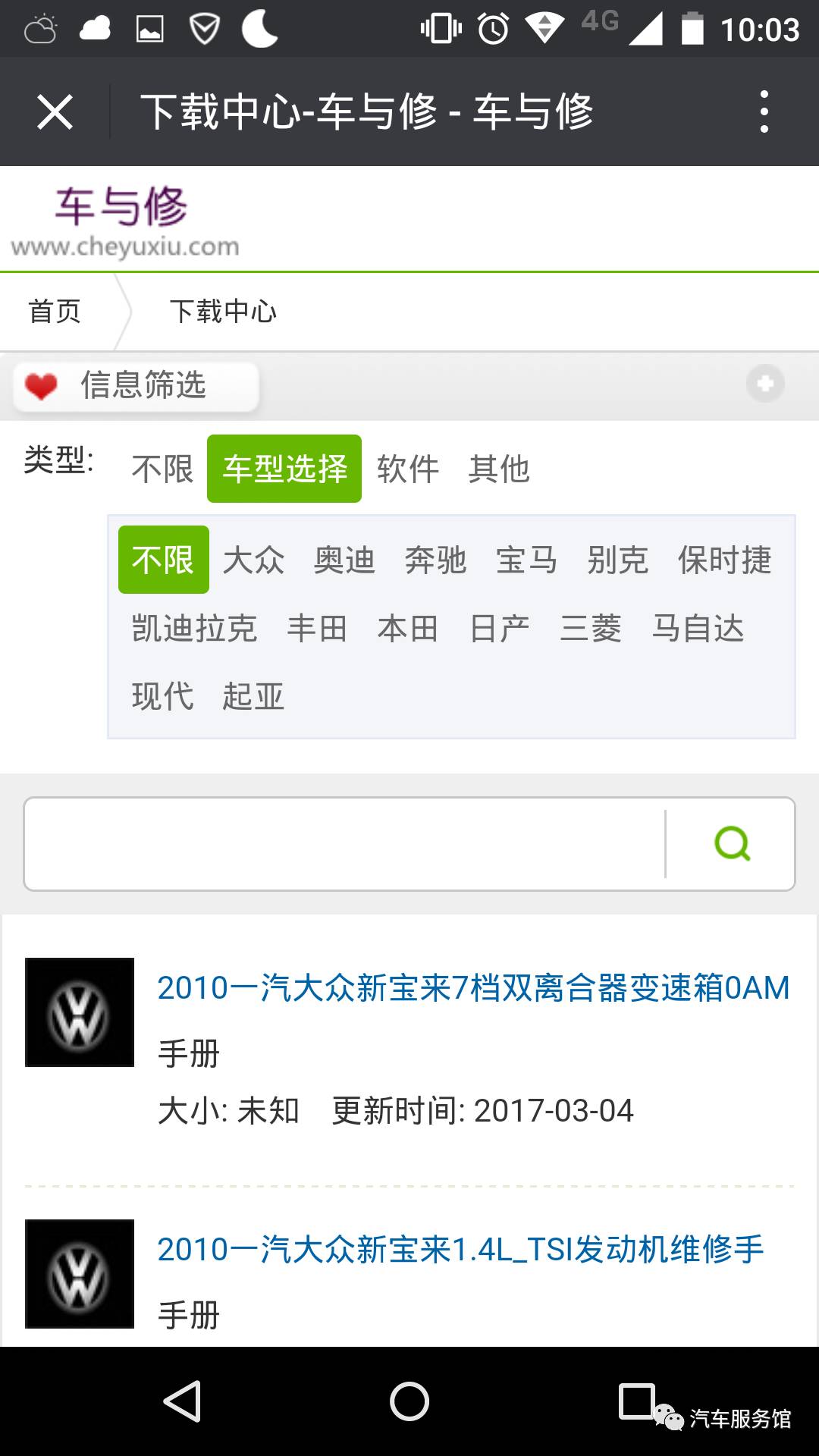Filter by 保时捷 brand

tap(724, 560)
